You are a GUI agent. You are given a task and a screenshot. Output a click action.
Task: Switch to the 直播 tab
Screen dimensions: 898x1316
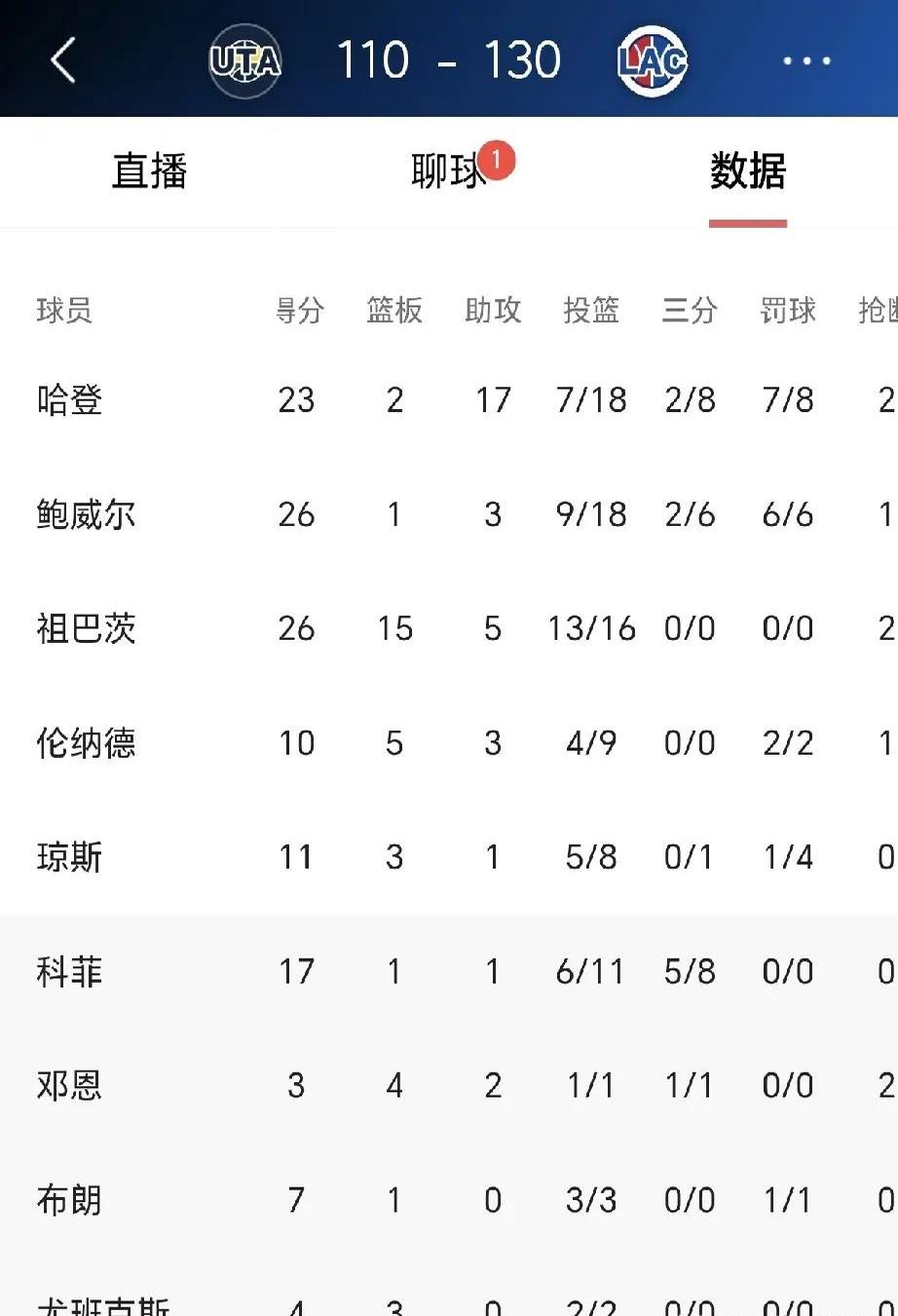point(149,171)
